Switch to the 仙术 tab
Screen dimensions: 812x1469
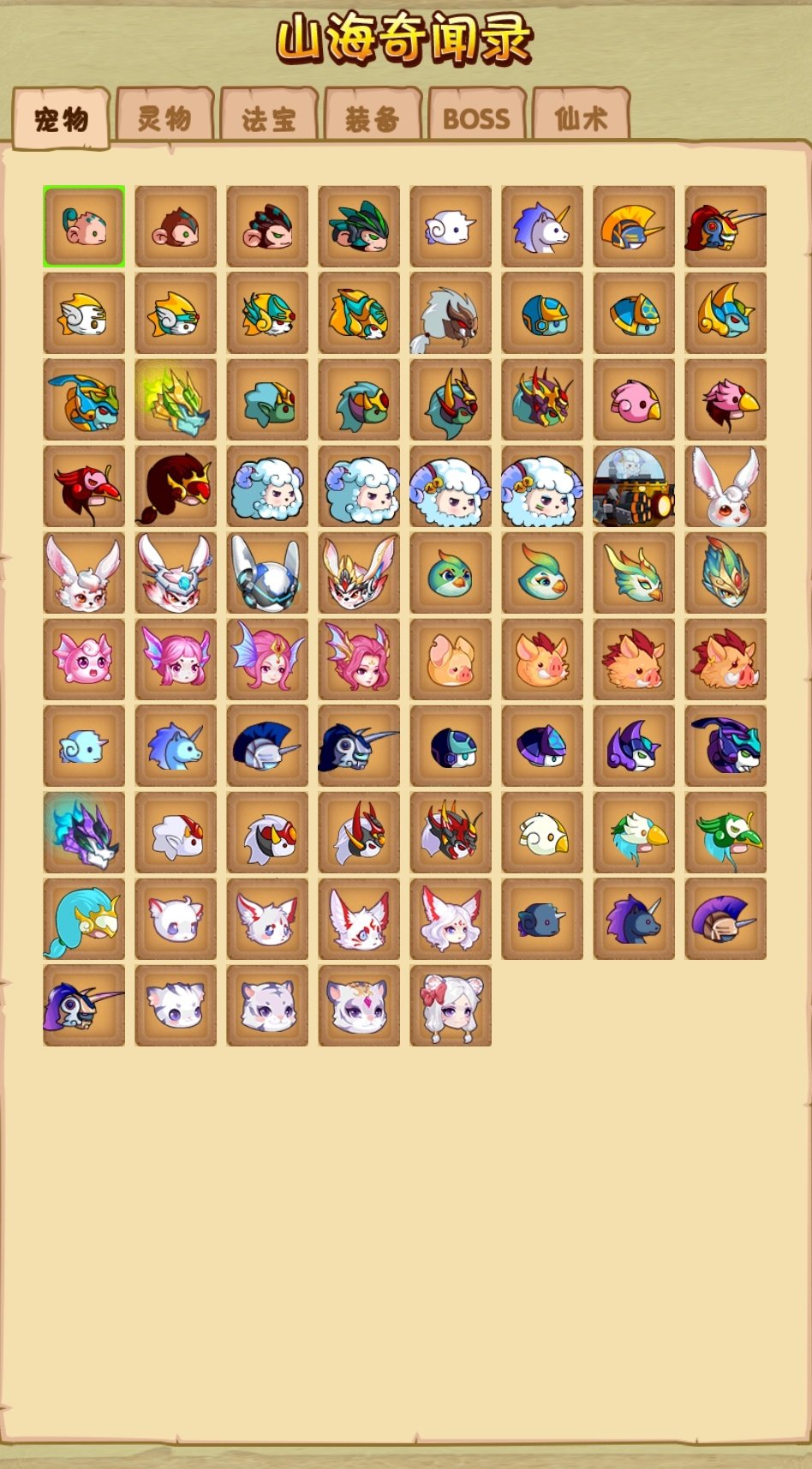pos(581,118)
